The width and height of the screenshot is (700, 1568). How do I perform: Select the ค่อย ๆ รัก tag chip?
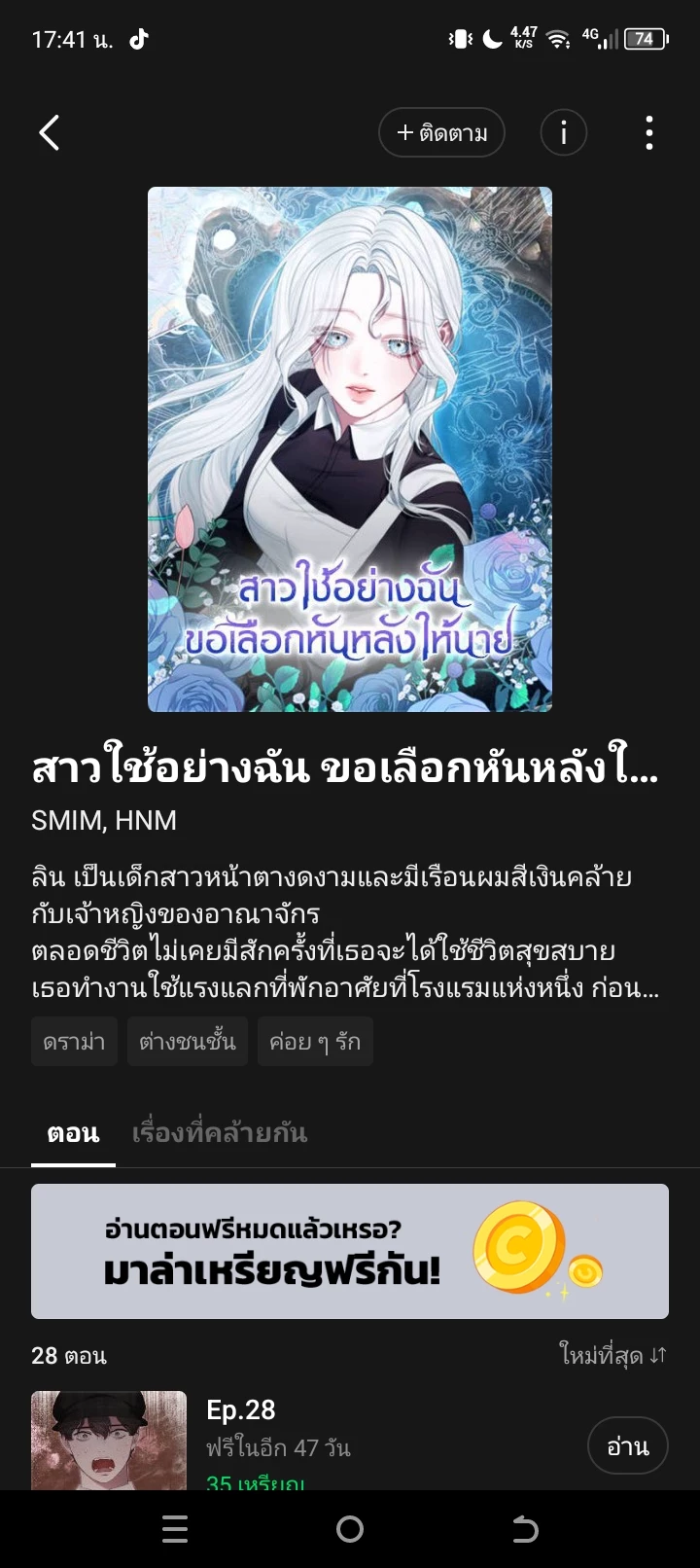[x=315, y=1042]
